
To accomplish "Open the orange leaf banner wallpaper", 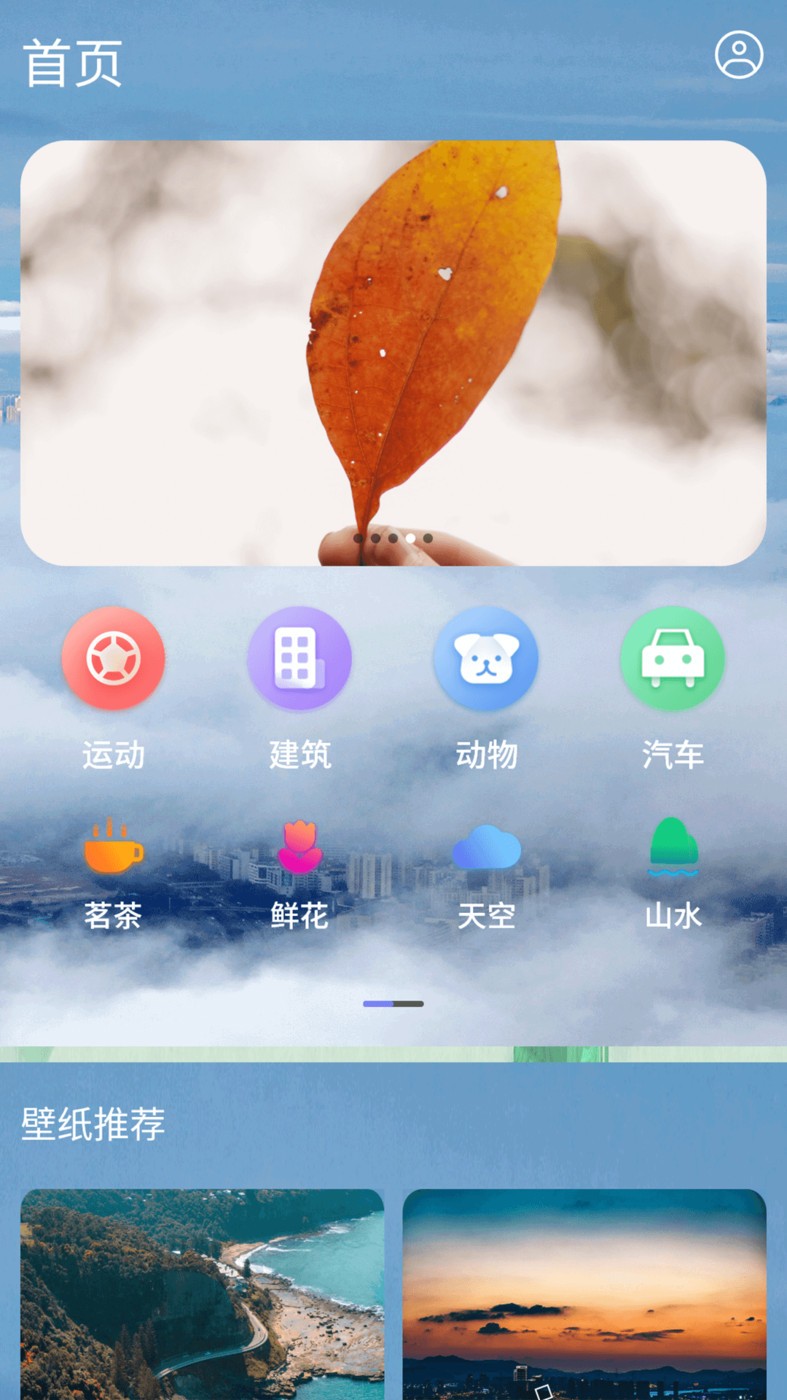I will coord(393,352).
